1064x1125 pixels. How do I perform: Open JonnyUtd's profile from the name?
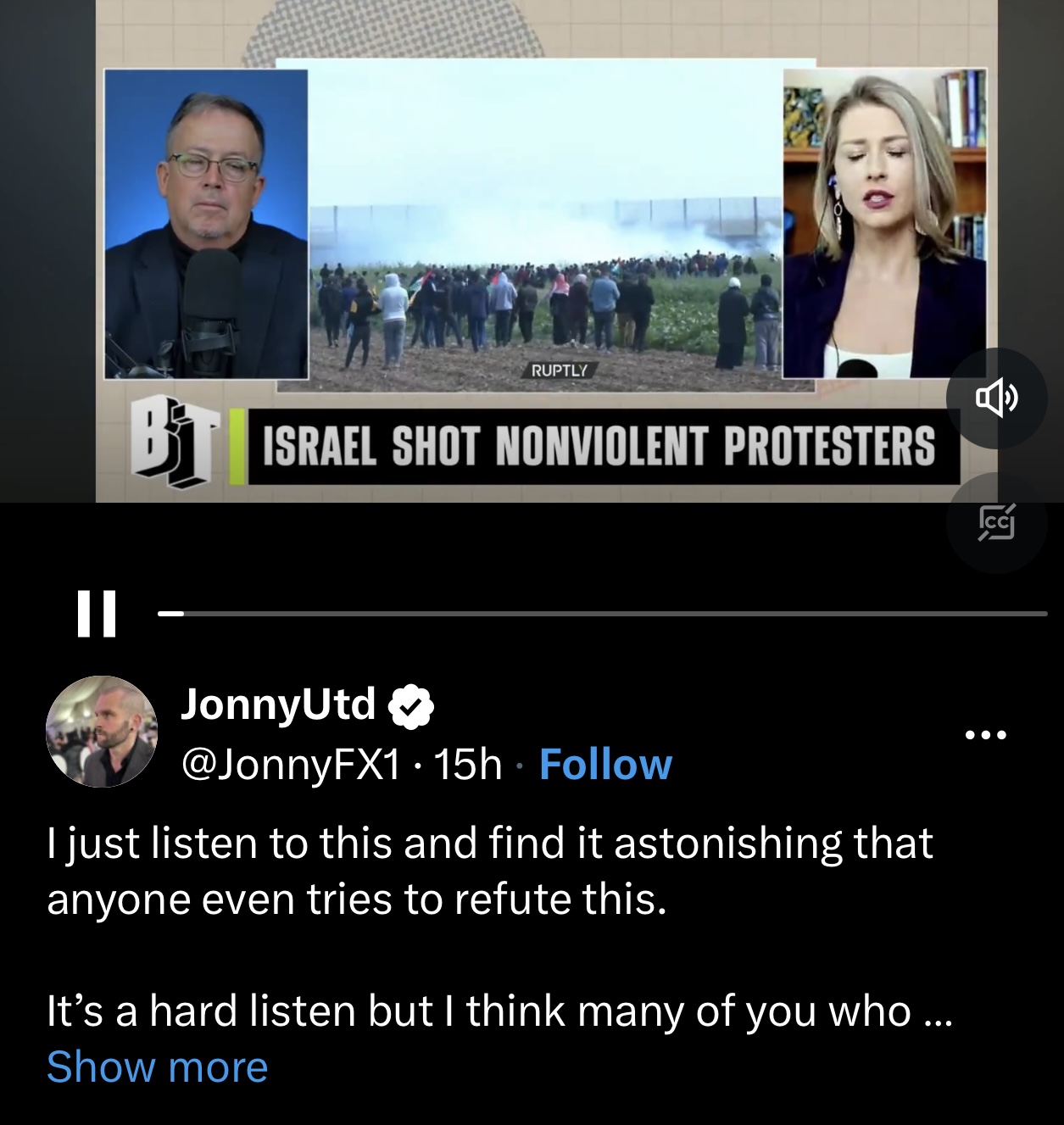tap(278, 704)
